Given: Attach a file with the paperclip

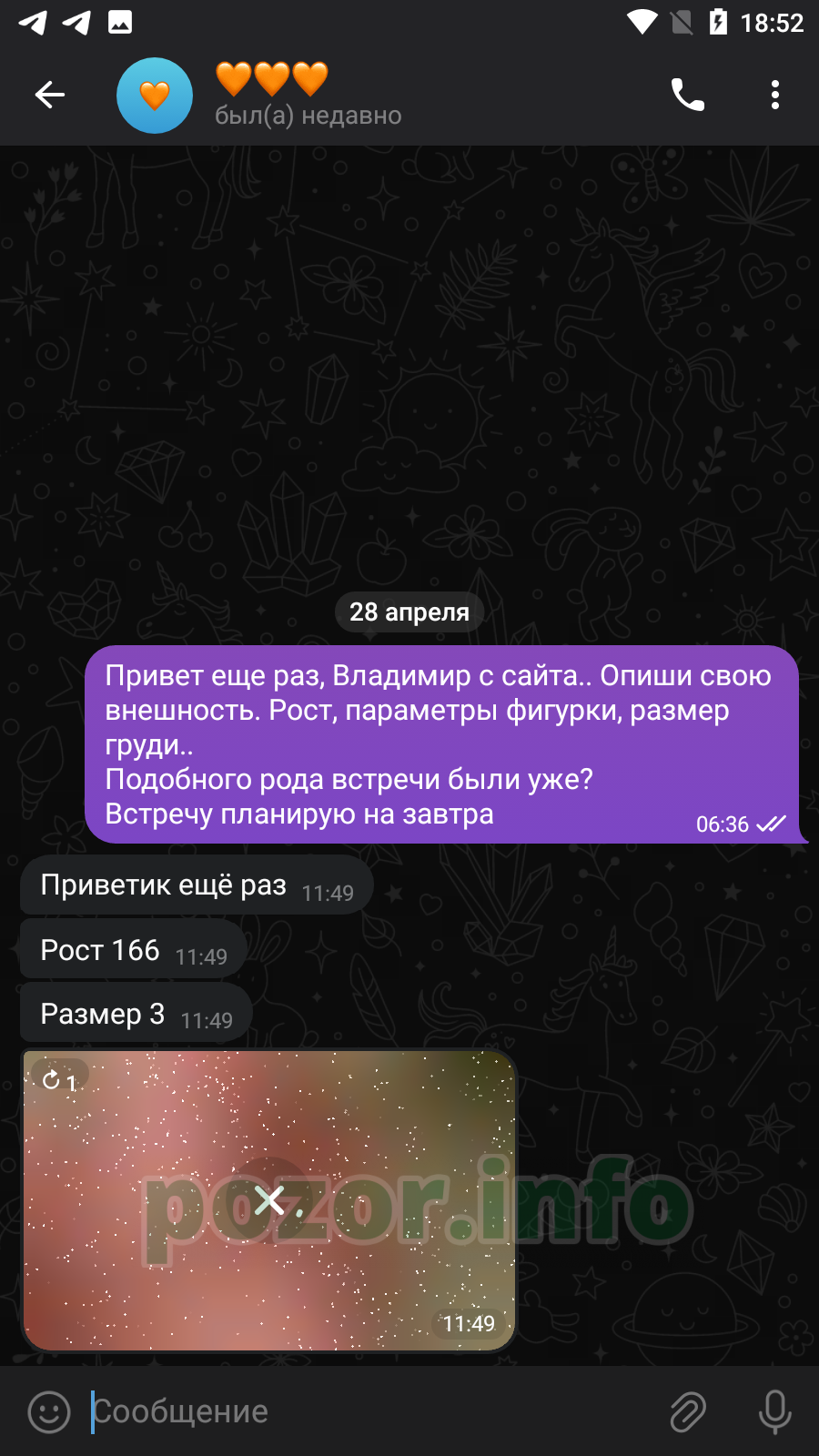Looking at the screenshot, I should point(688,1412).
